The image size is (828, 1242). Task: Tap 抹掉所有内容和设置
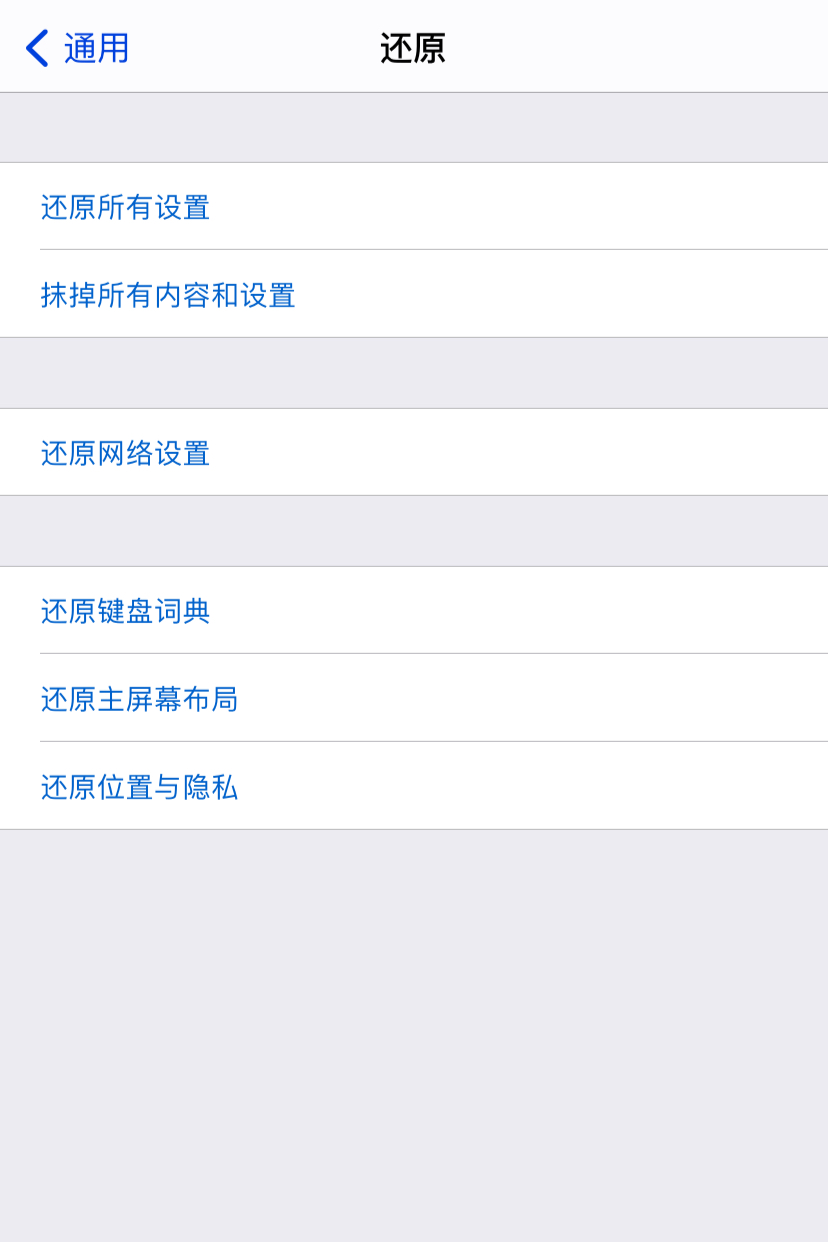coord(168,295)
